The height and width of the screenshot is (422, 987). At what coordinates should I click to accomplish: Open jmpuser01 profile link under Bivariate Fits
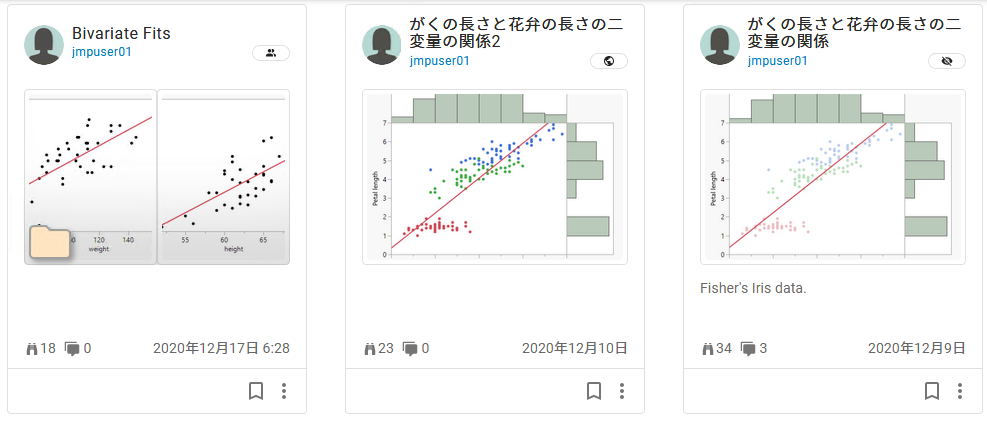[x=101, y=52]
